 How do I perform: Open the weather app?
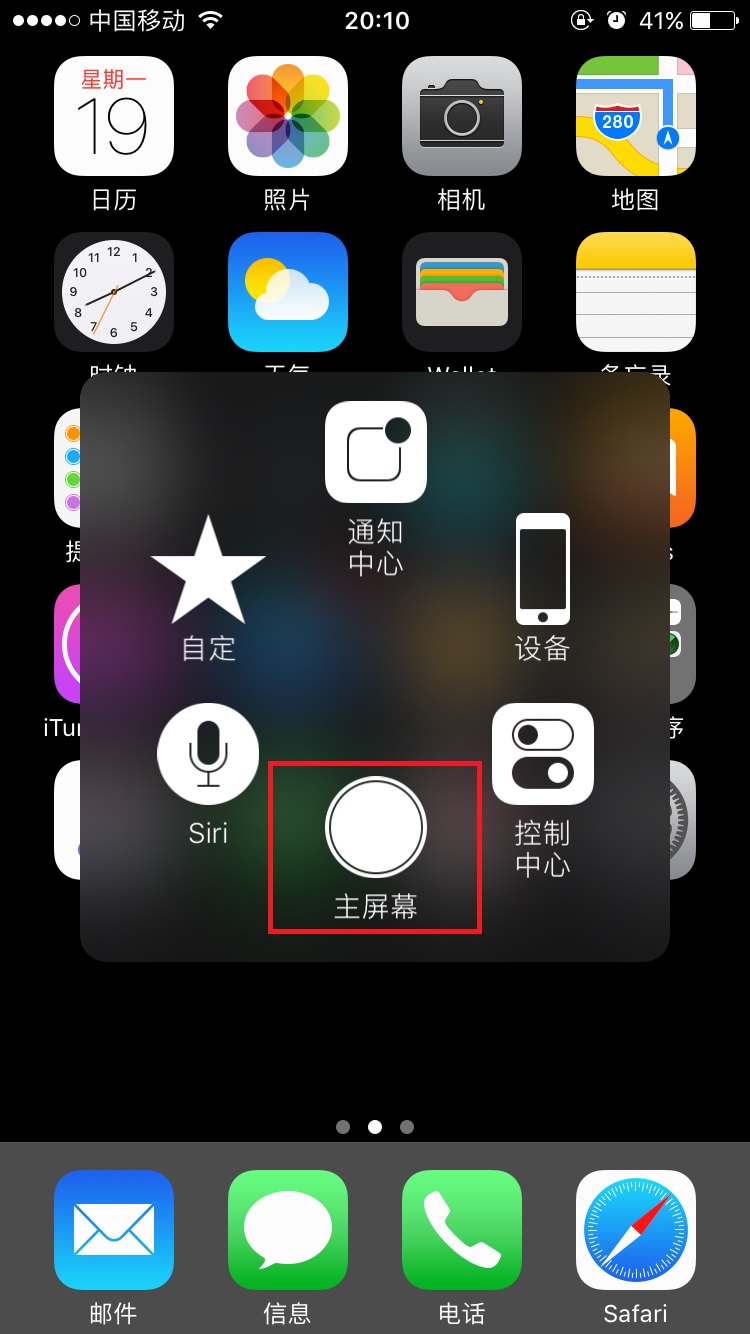click(x=288, y=292)
